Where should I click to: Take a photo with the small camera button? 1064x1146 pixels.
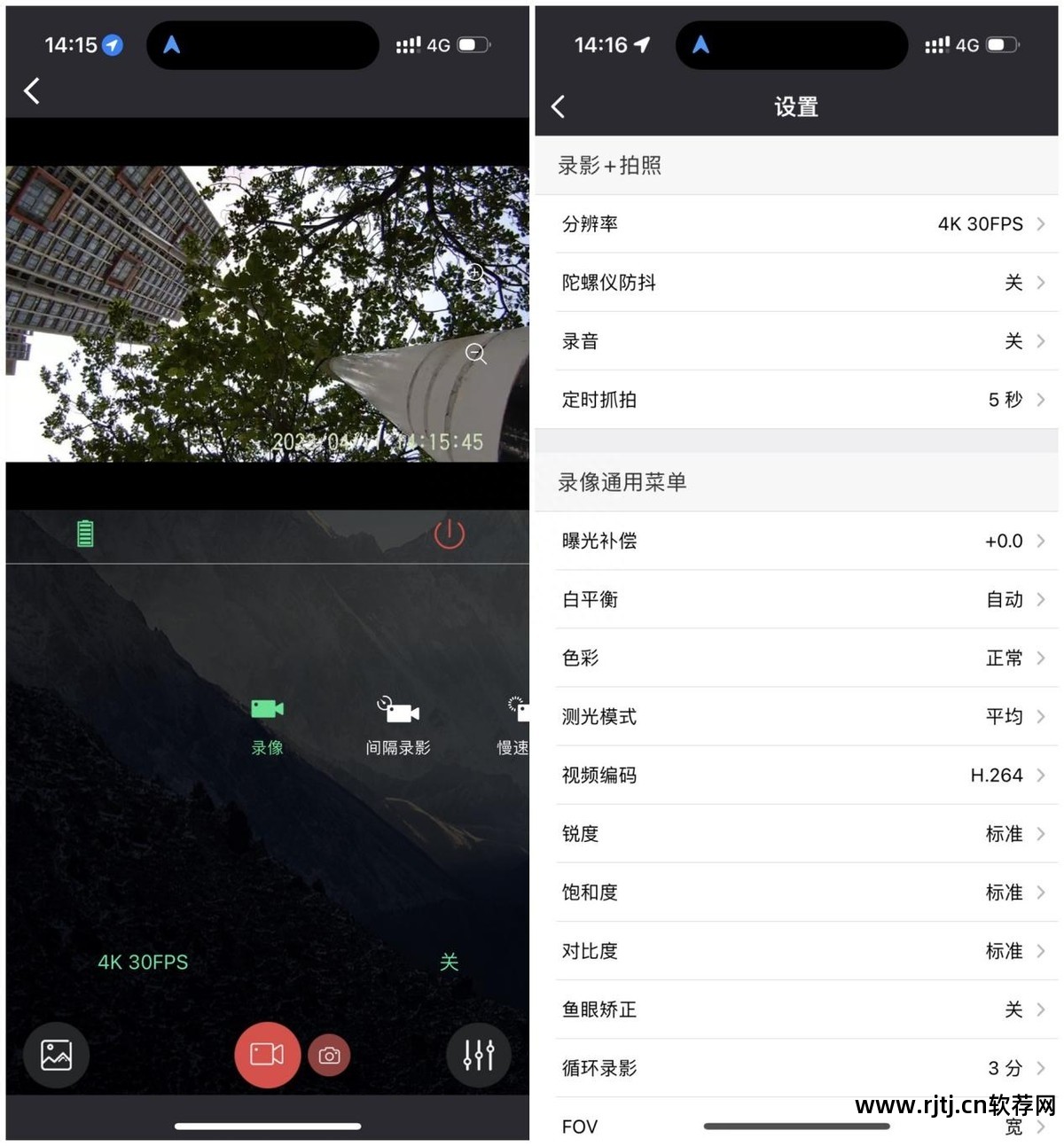pos(329,1056)
